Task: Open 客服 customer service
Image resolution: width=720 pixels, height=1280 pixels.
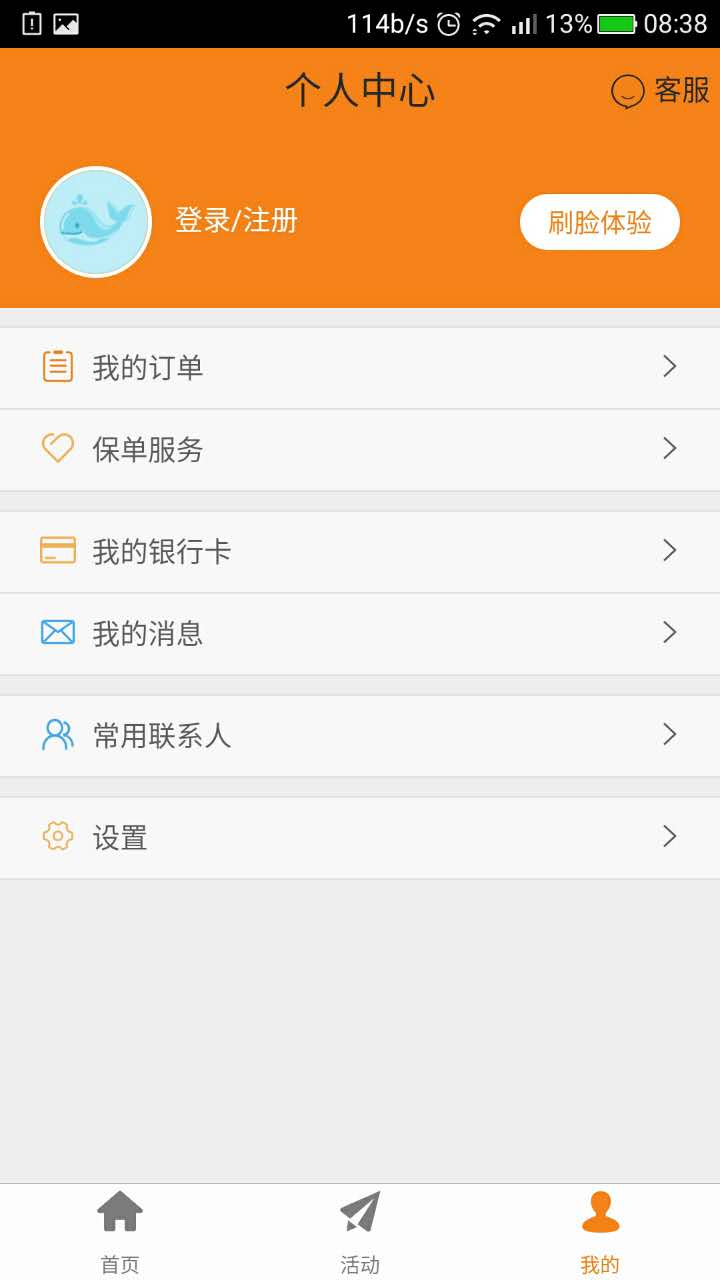Action: [x=661, y=91]
